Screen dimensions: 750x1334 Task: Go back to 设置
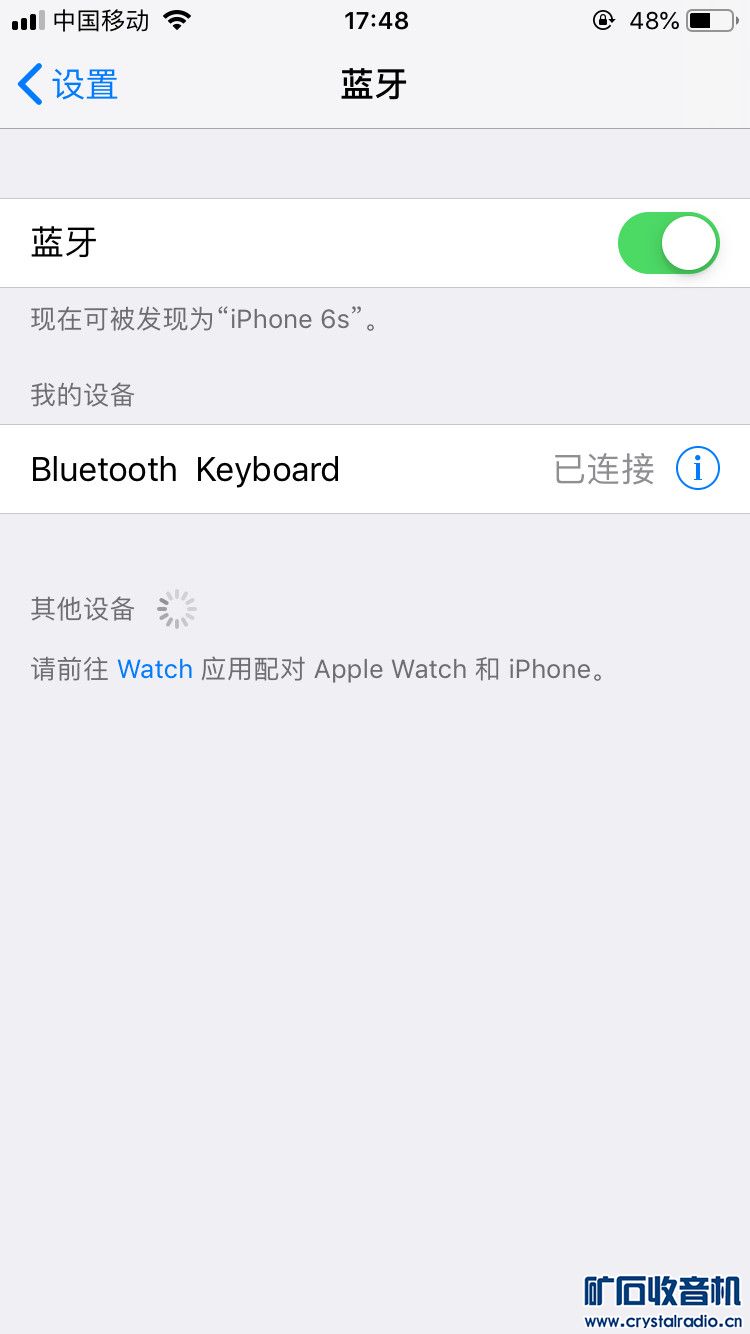click(68, 85)
